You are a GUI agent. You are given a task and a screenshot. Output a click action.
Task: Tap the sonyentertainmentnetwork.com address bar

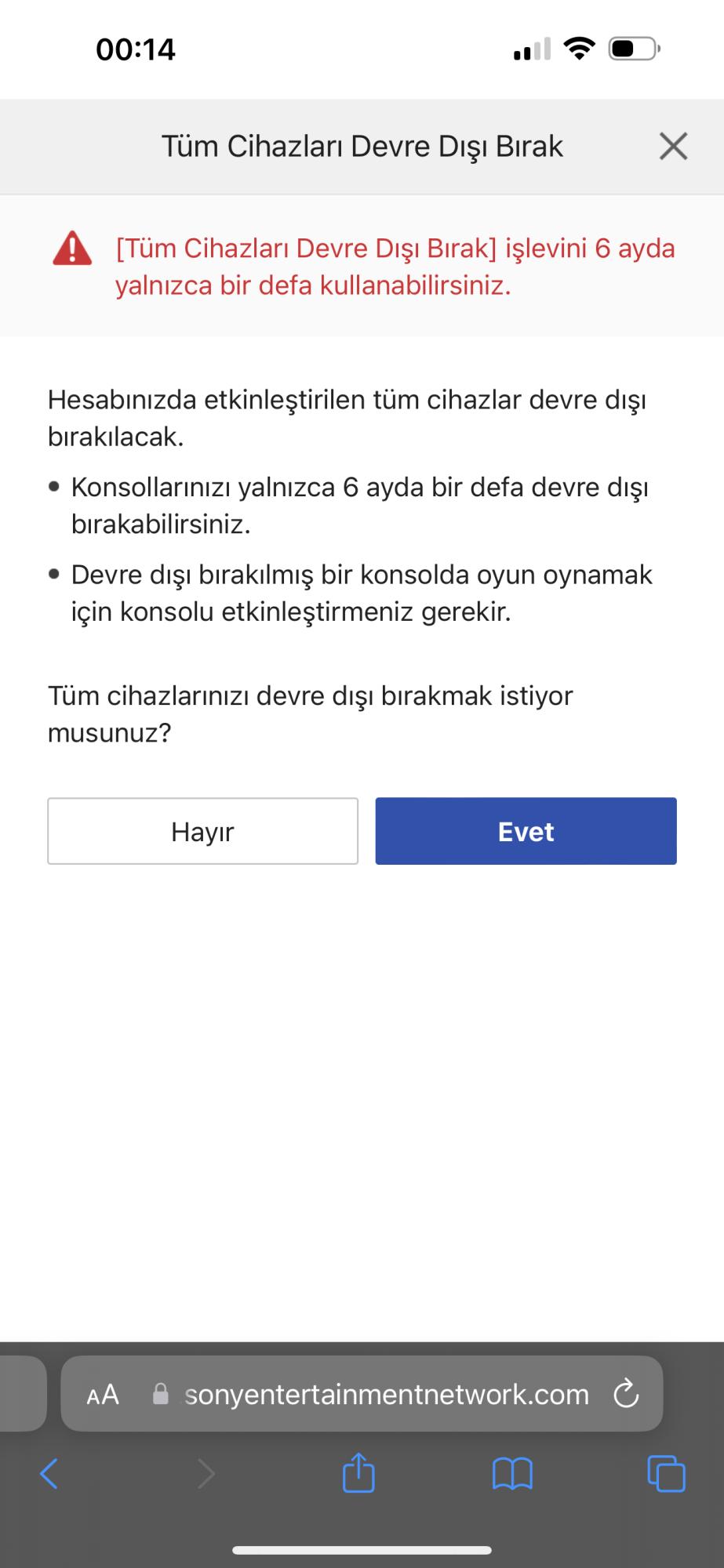(x=387, y=1395)
